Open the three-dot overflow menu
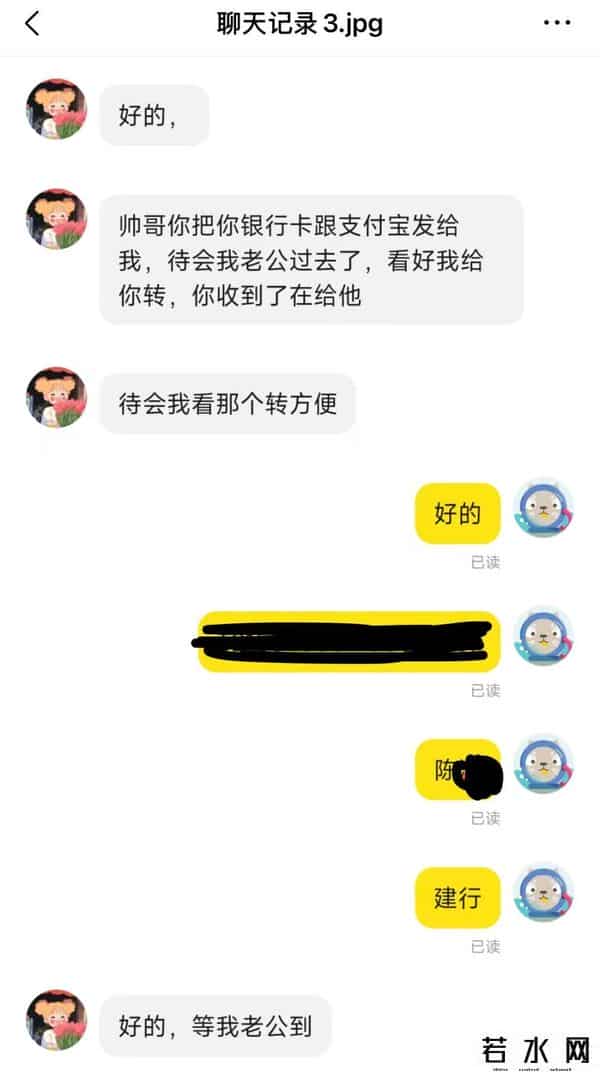 coord(556,23)
